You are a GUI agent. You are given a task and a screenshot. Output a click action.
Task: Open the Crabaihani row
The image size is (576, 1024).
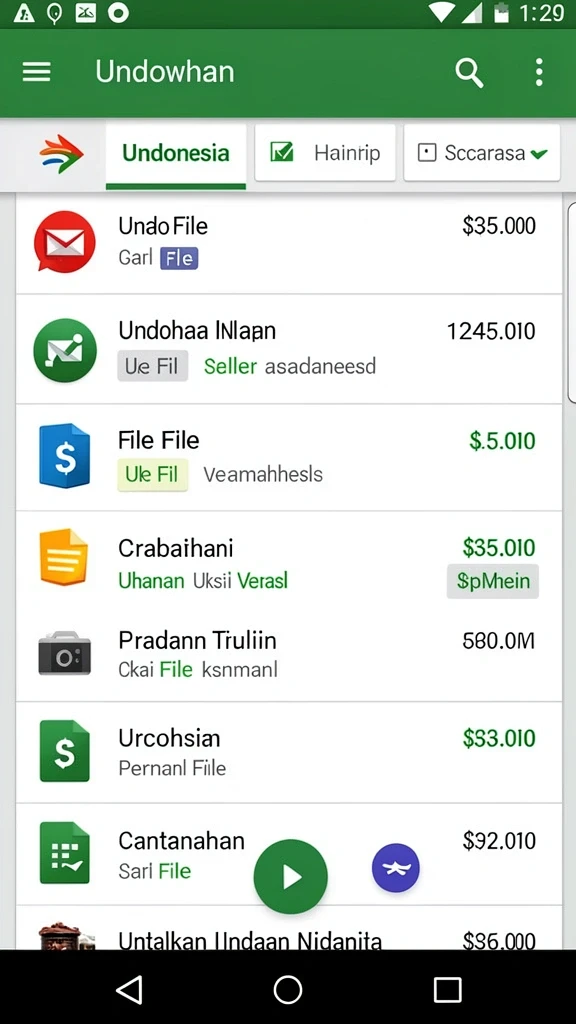coord(289,562)
